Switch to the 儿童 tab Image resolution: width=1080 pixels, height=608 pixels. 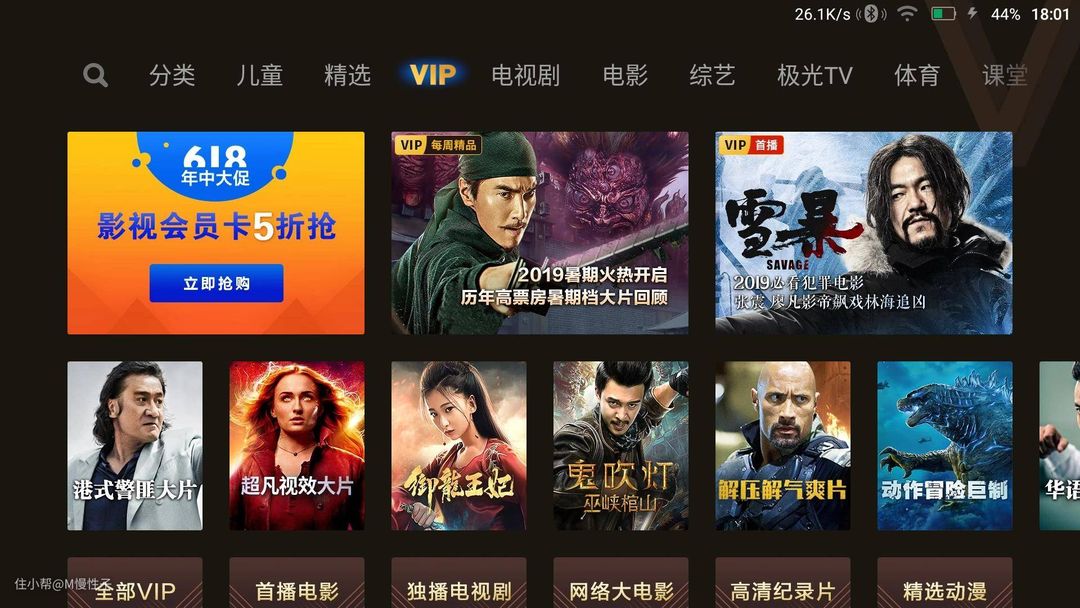coord(259,75)
